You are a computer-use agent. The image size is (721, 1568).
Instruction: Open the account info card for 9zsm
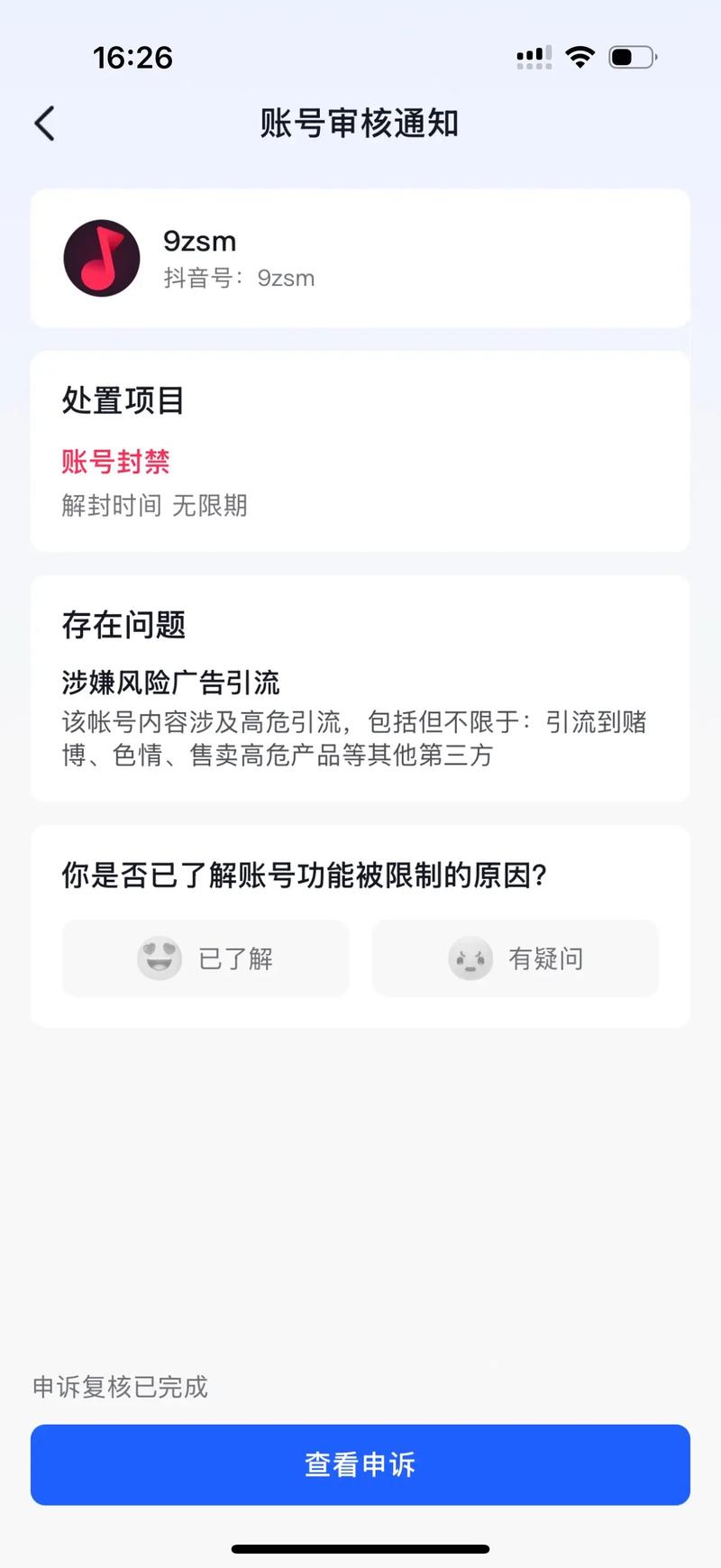(x=360, y=258)
